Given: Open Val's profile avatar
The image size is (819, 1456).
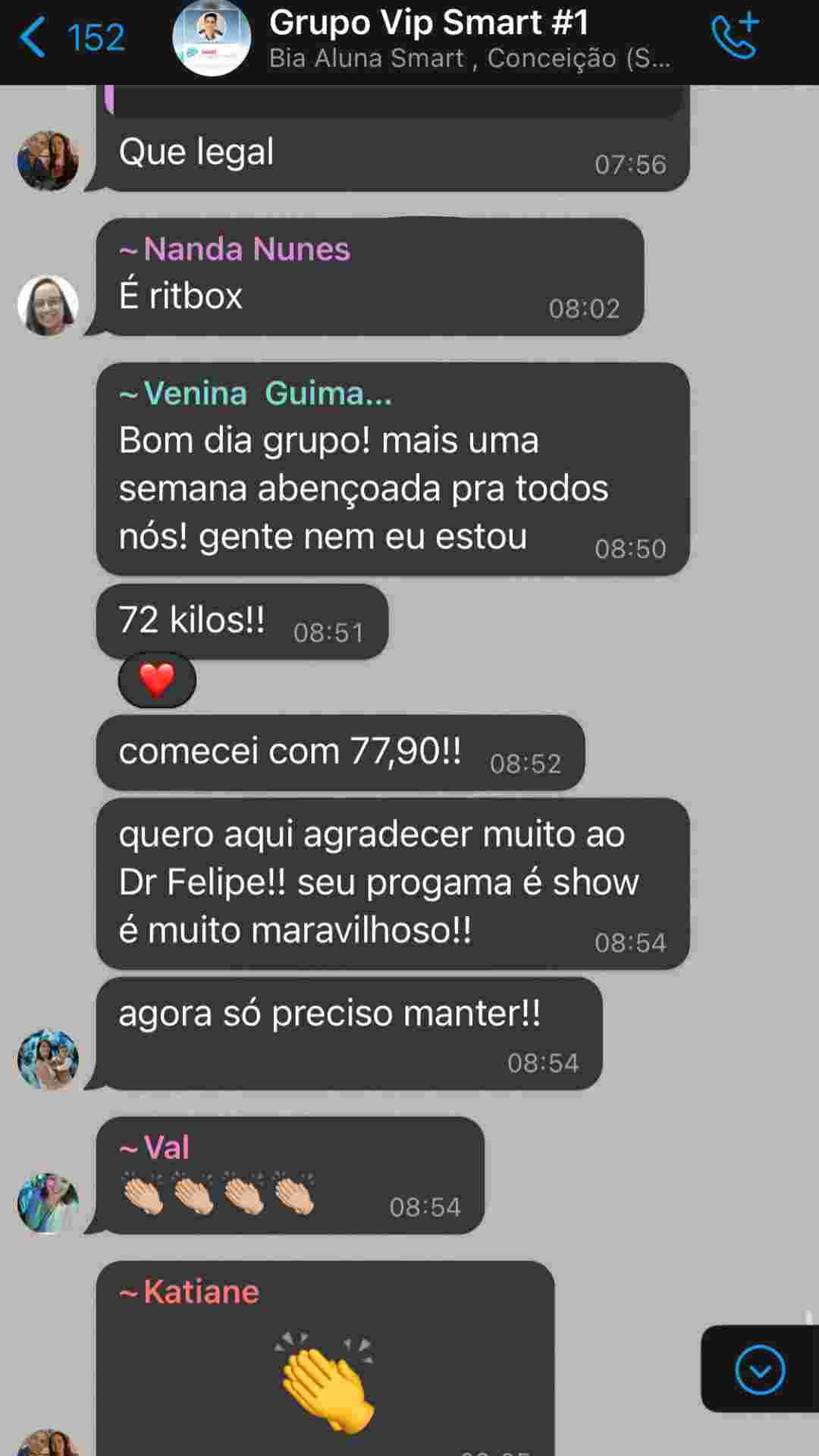Looking at the screenshot, I should pos(48,1203).
